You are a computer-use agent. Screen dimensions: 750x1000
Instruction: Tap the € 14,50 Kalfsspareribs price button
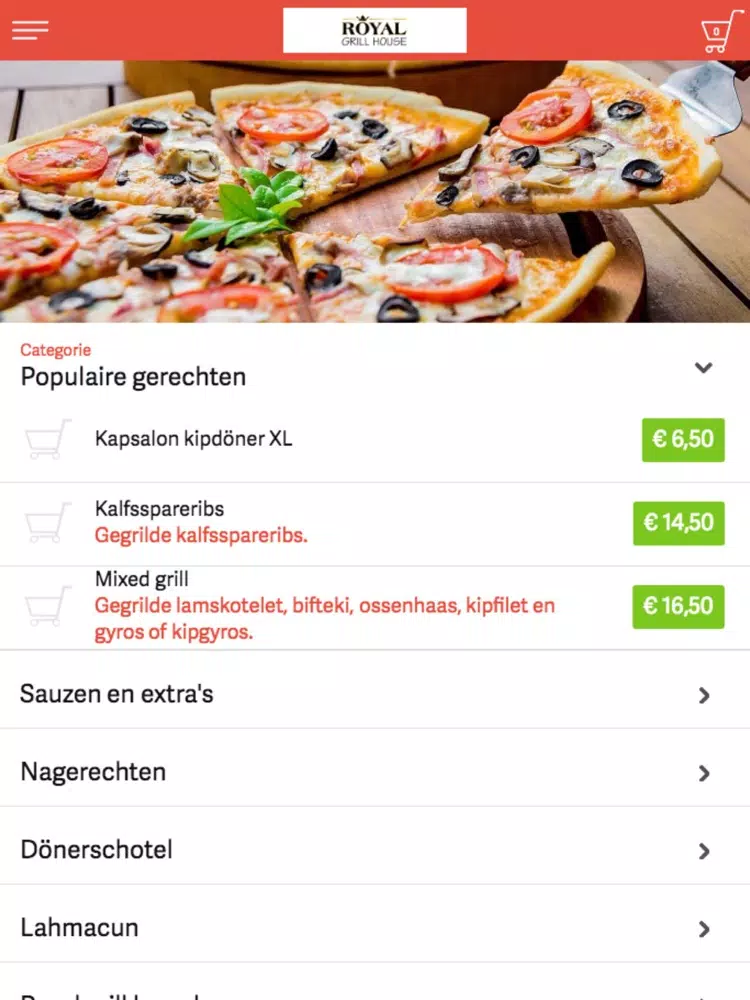click(x=678, y=523)
